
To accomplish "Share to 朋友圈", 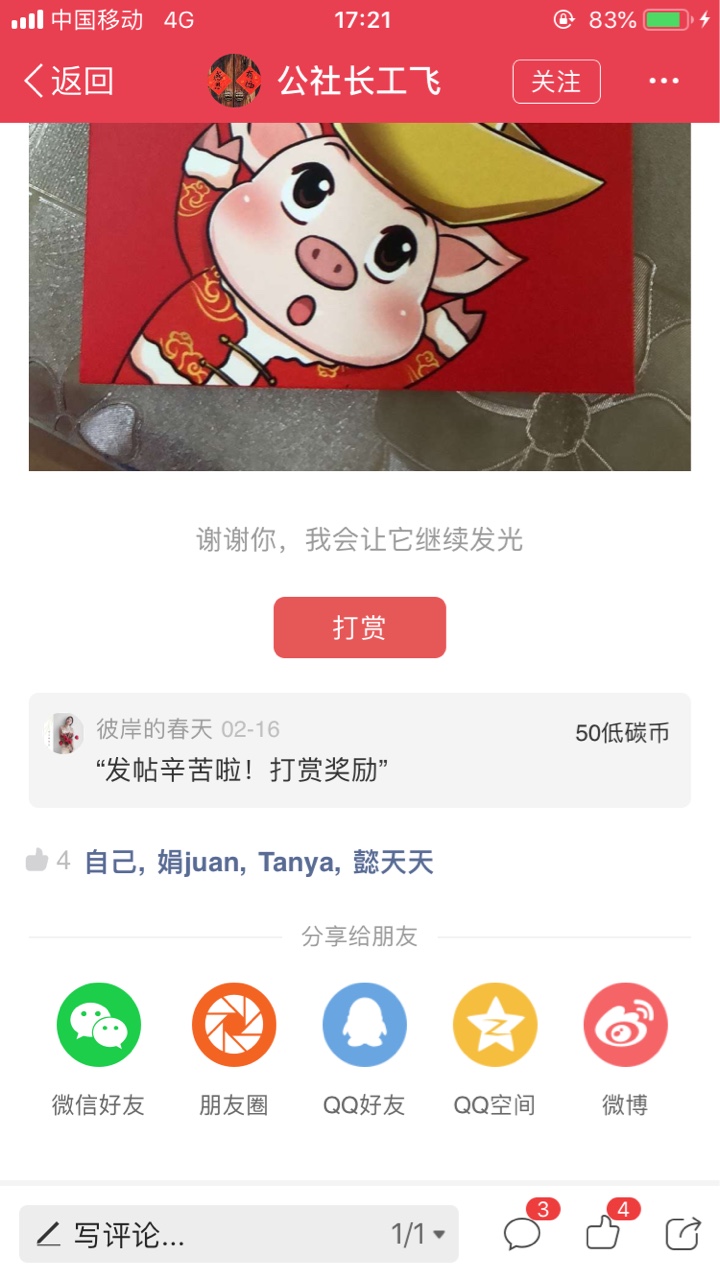I will point(234,1049).
